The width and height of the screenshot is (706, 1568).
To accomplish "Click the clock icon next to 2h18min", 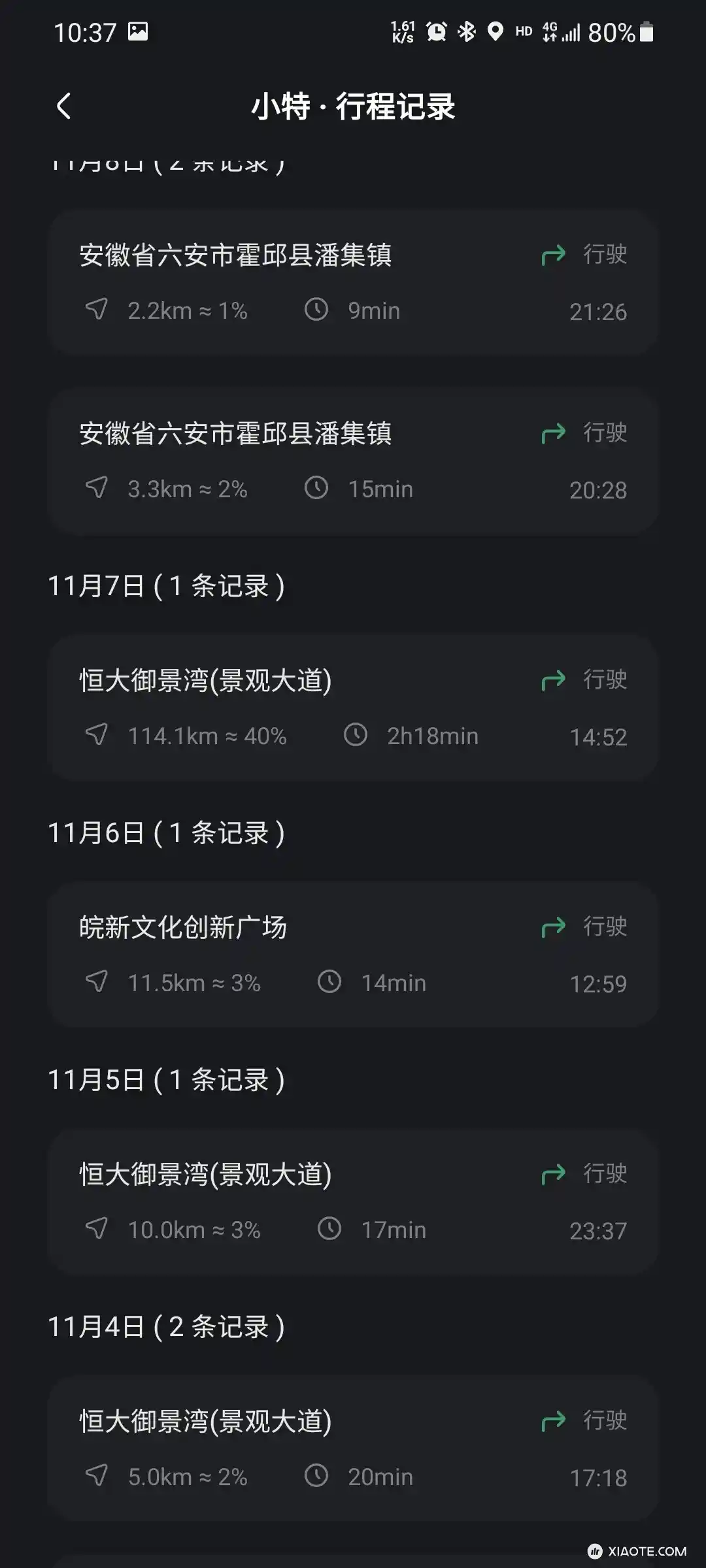I will [355, 735].
